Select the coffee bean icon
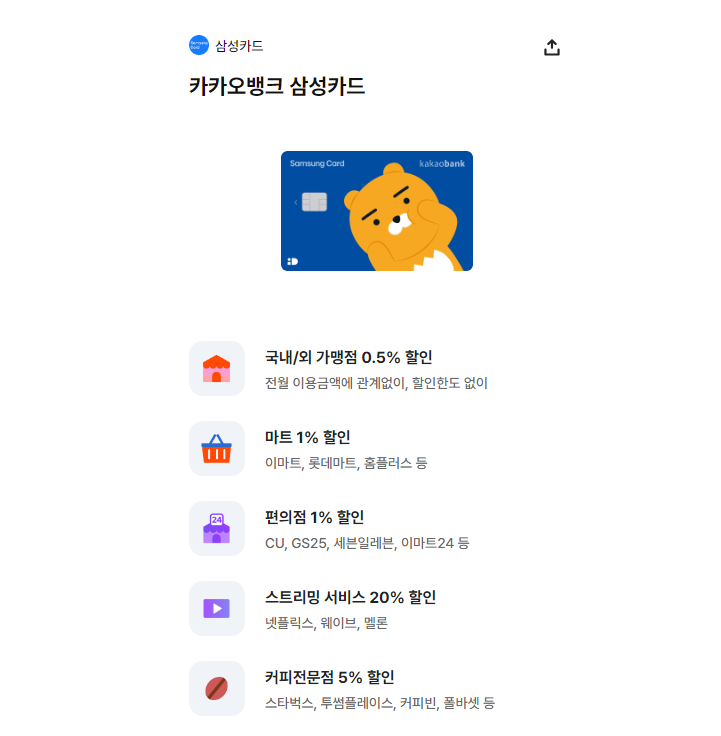This screenshot has height=736, width=721. [x=217, y=688]
